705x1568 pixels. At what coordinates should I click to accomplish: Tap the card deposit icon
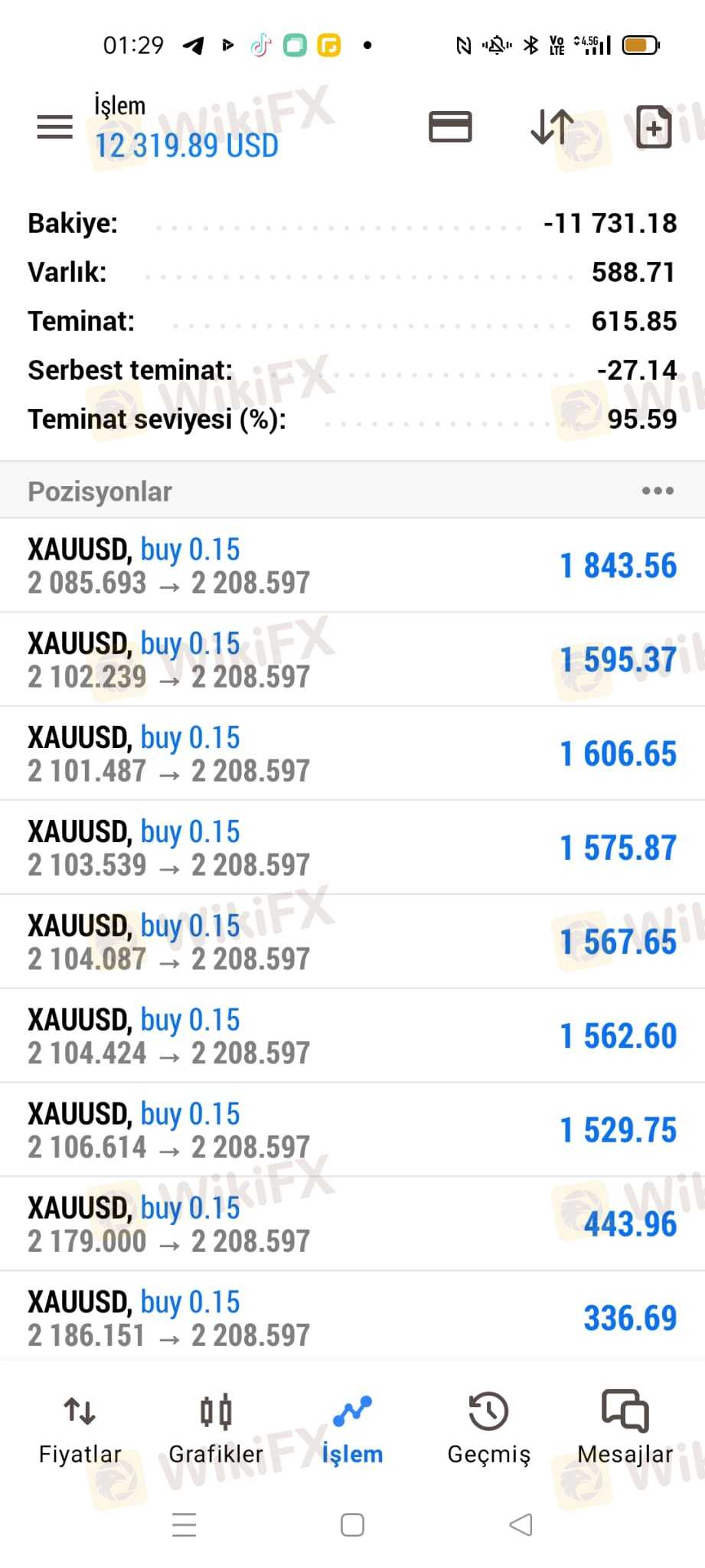pos(450,126)
